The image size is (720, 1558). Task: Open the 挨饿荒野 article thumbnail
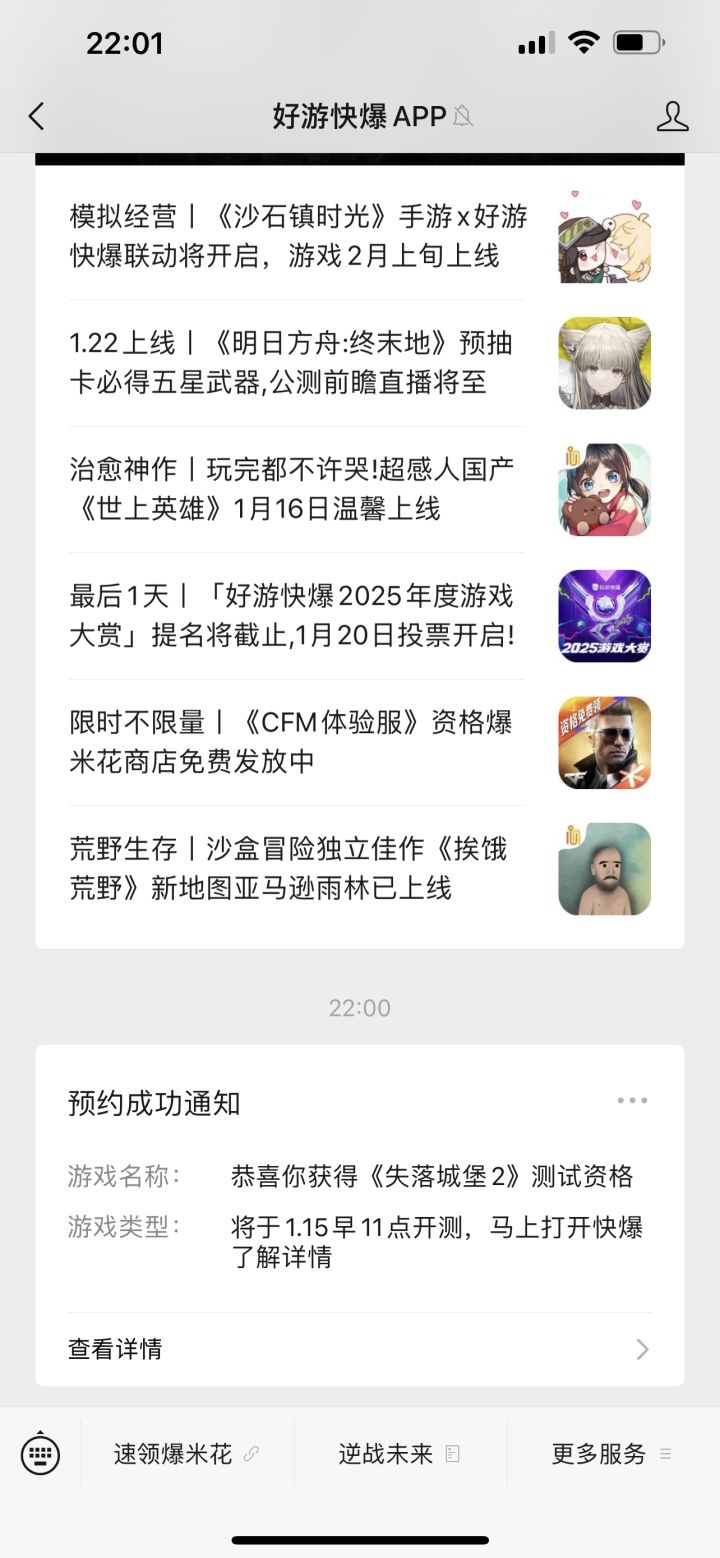point(604,868)
